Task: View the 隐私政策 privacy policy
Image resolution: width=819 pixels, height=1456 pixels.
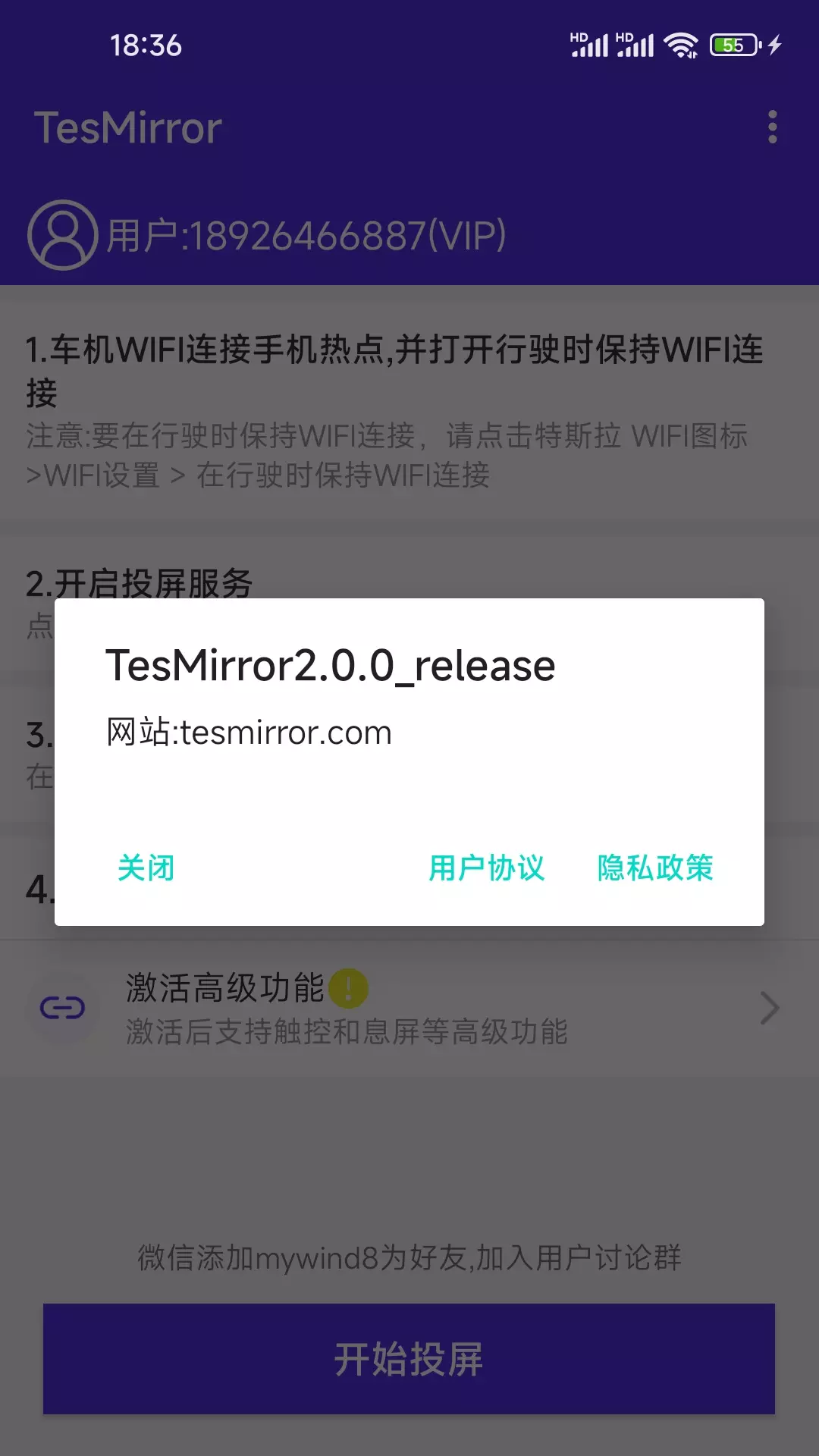Action: coord(655,868)
